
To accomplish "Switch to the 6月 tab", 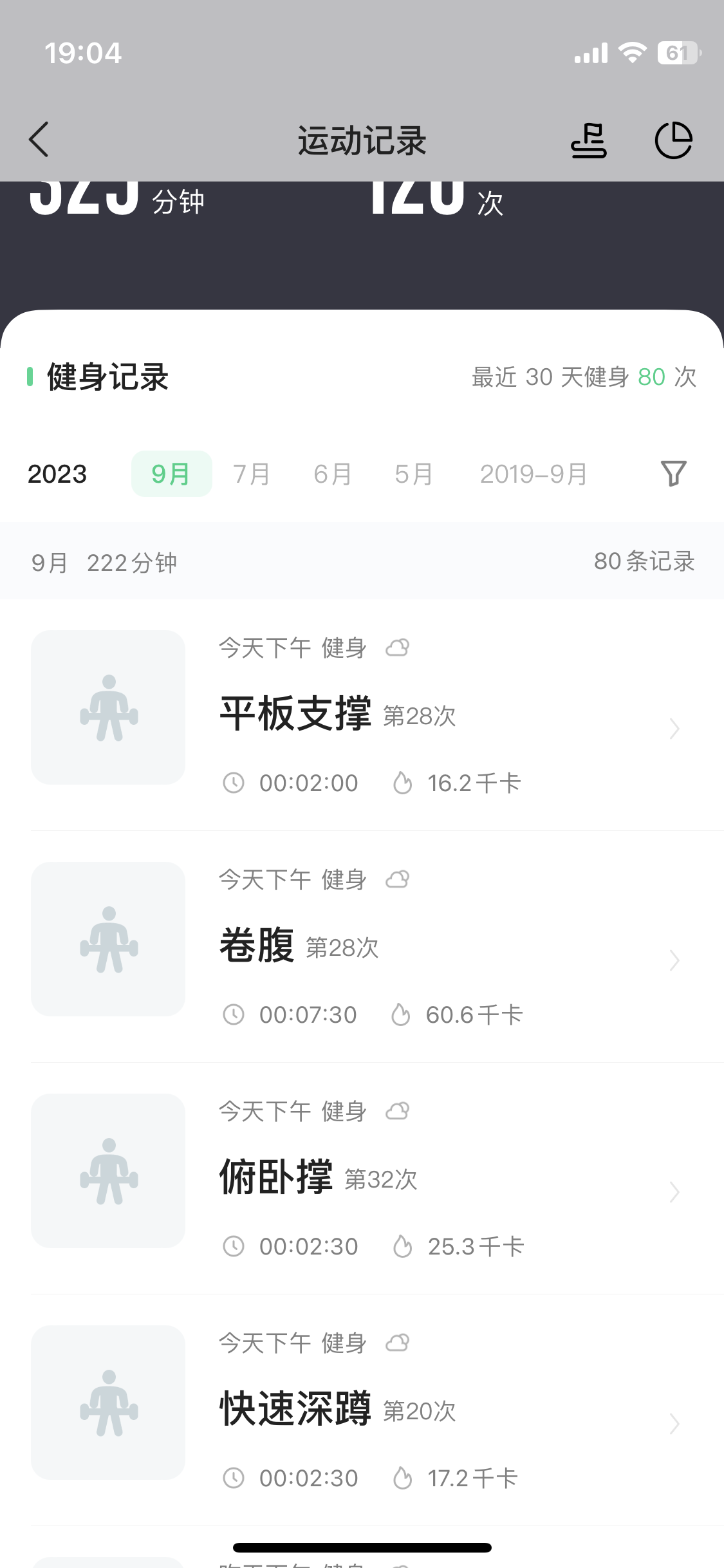I will 333,474.
